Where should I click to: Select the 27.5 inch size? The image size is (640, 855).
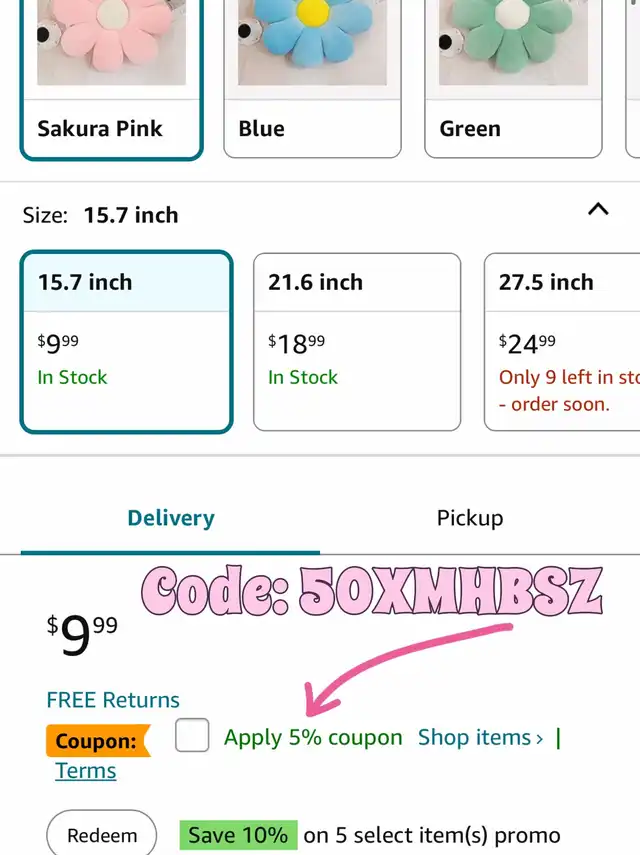click(562, 342)
